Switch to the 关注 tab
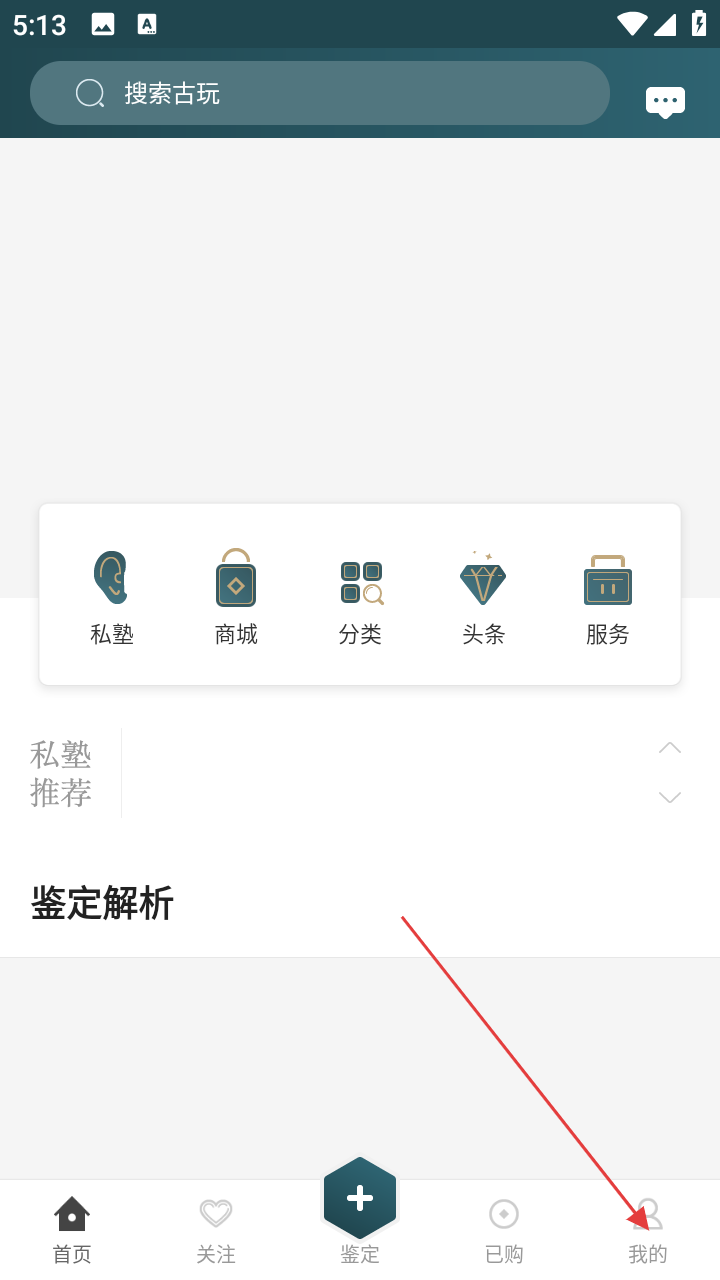This screenshot has height=1280, width=720. coord(216,1230)
